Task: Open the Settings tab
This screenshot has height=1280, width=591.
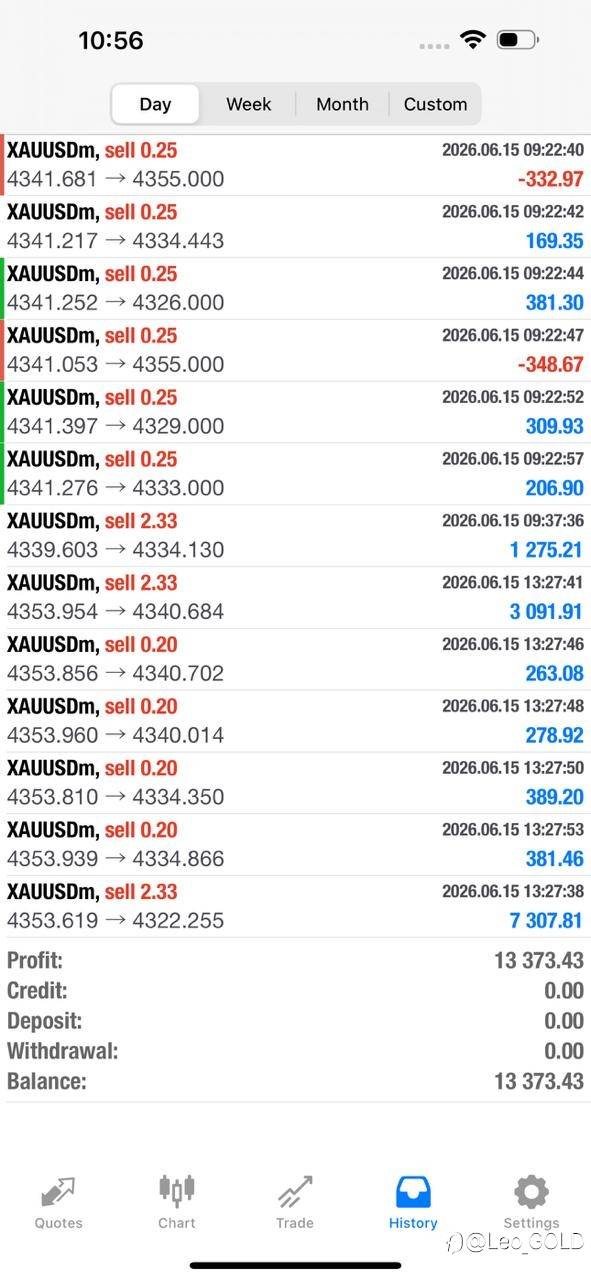Action: point(531,1203)
